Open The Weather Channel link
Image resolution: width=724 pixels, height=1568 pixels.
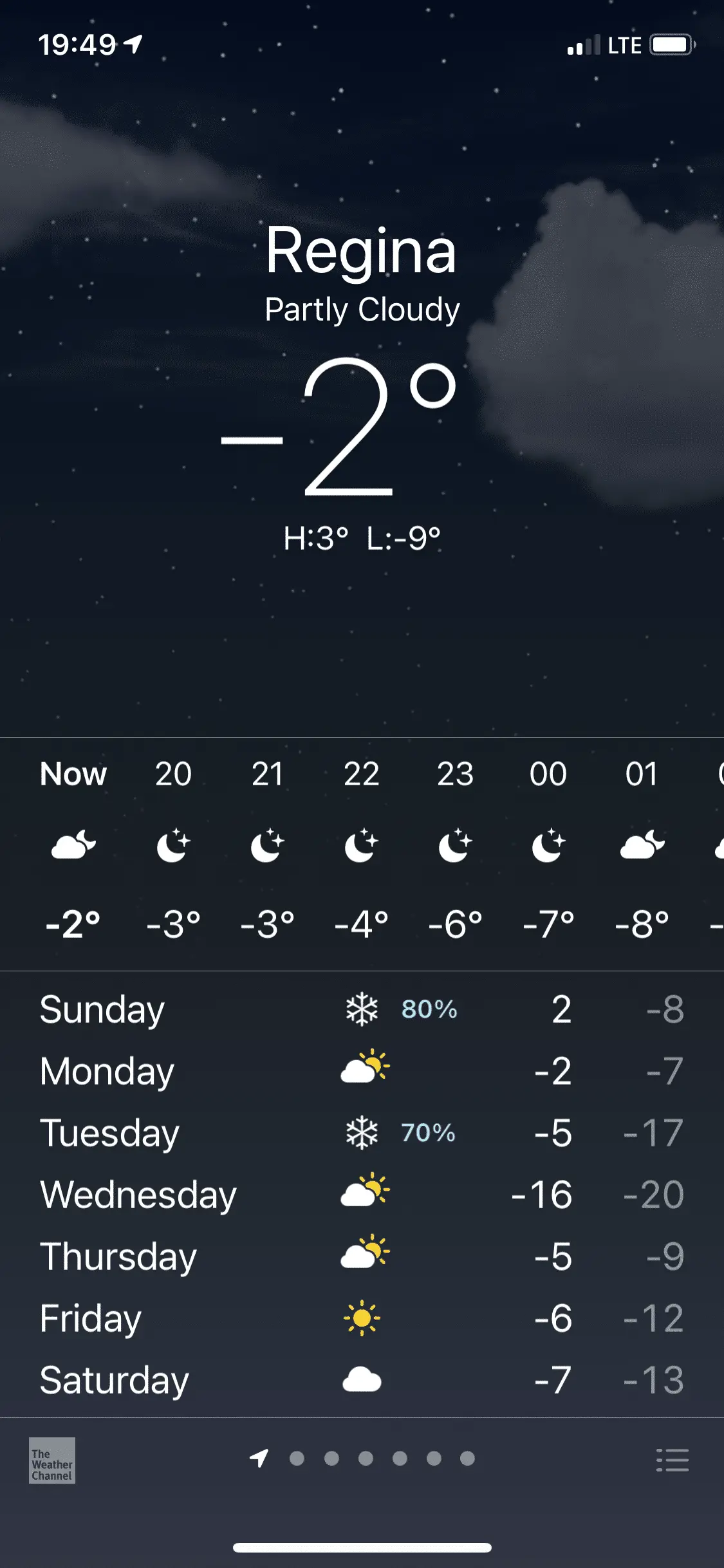click(x=52, y=1460)
